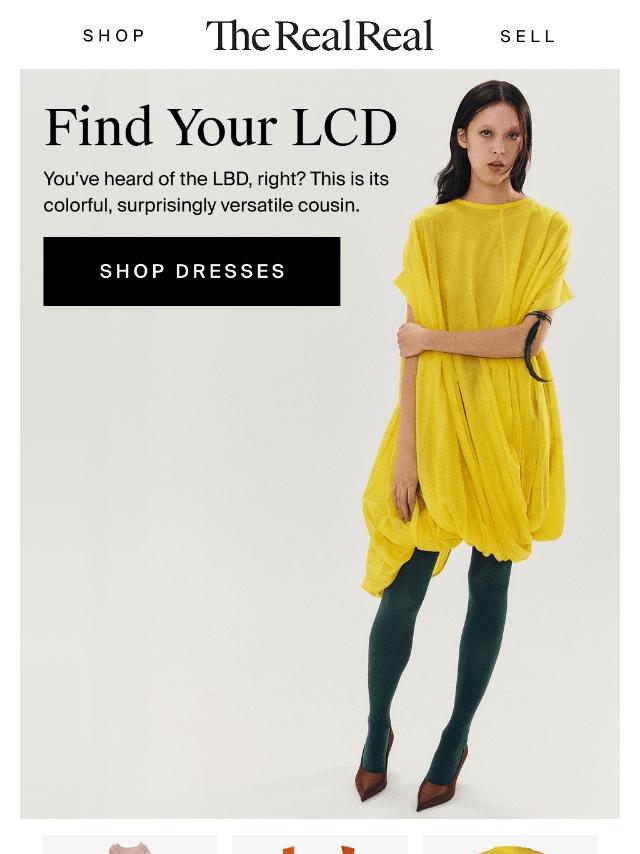Open the SHOP link in the header
Image resolution: width=640 pixels, height=854 pixels.
coord(114,36)
